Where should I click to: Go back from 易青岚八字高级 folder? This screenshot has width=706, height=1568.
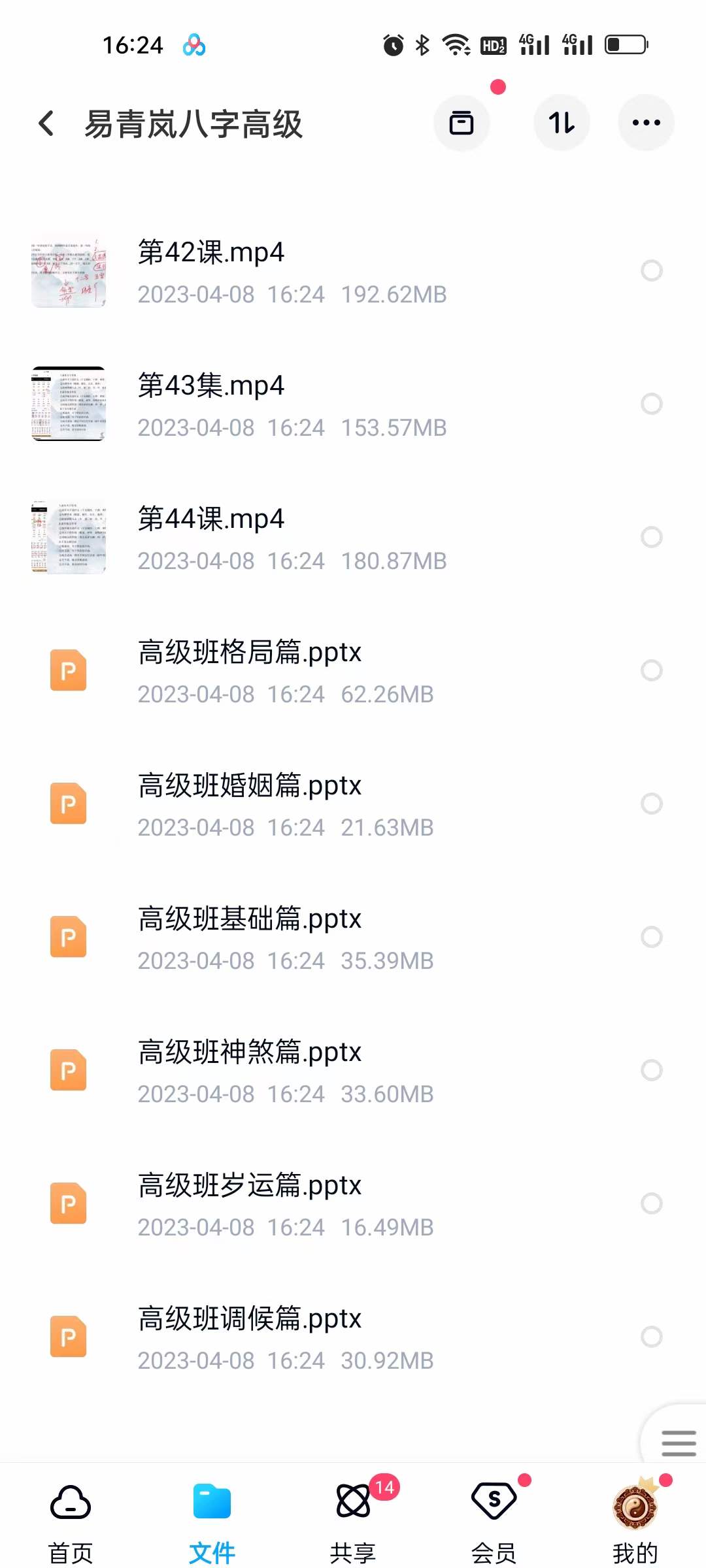point(46,123)
